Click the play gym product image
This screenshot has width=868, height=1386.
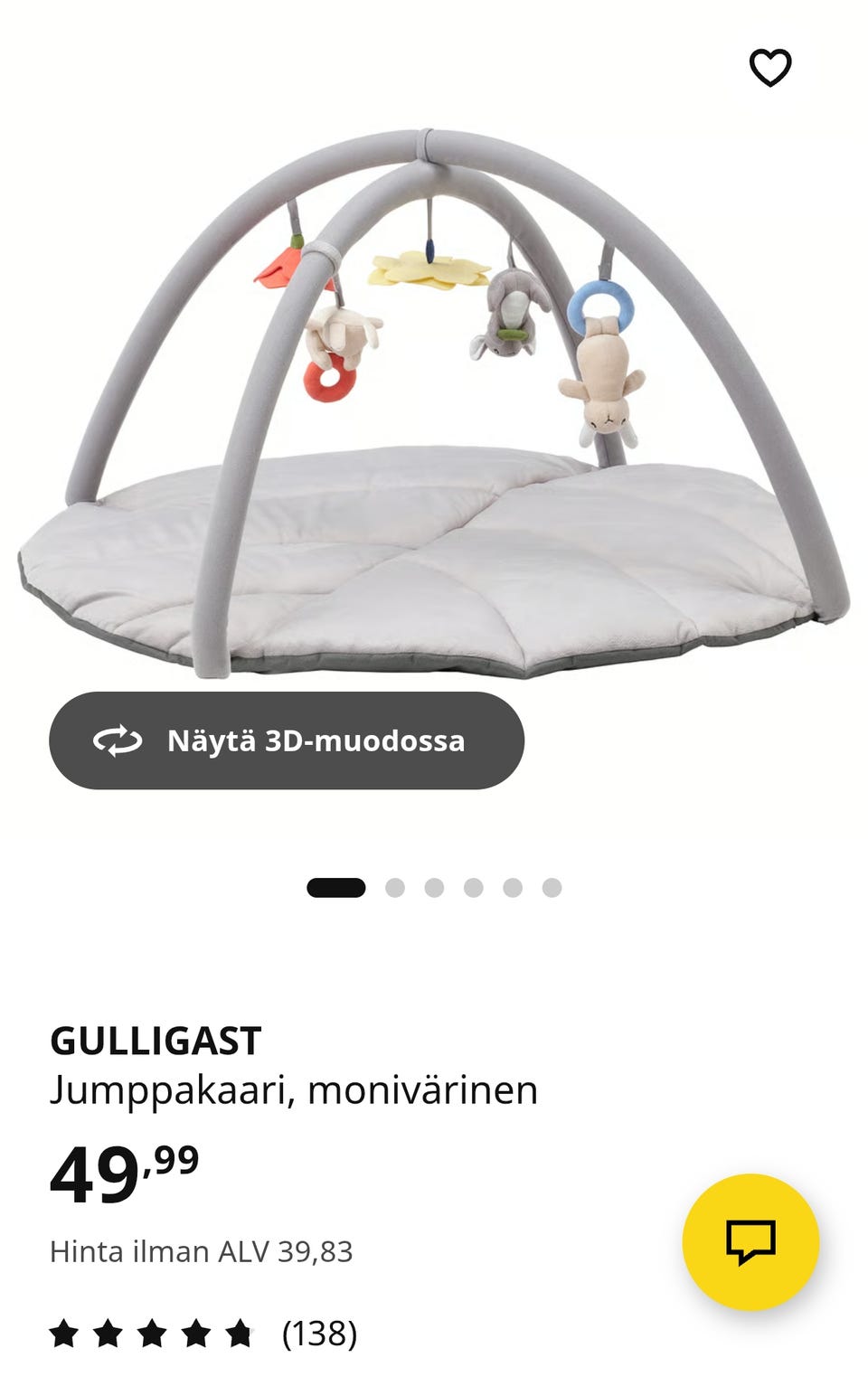[434, 407]
